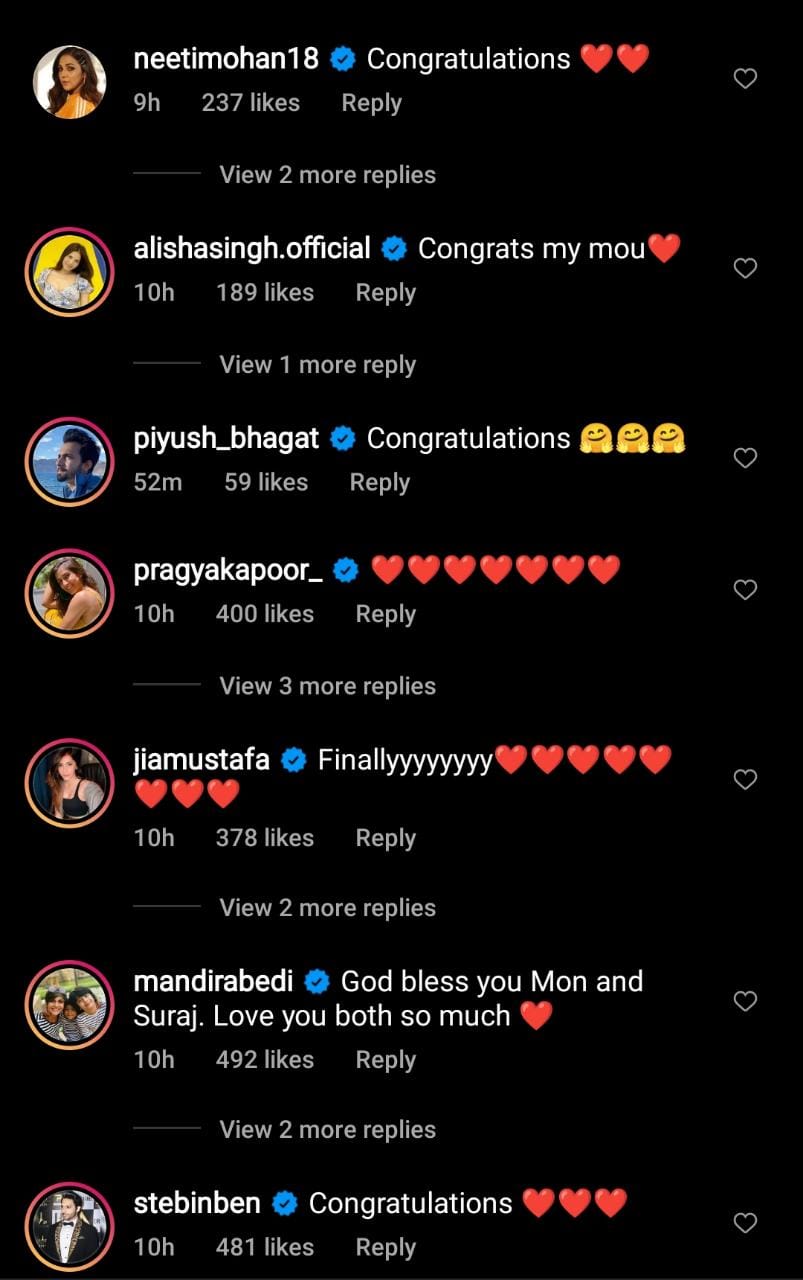The width and height of the screenshot is (803, 1280).
Task: Like mandirabedi's God bless comment
Action: [x=745, y=1001]
